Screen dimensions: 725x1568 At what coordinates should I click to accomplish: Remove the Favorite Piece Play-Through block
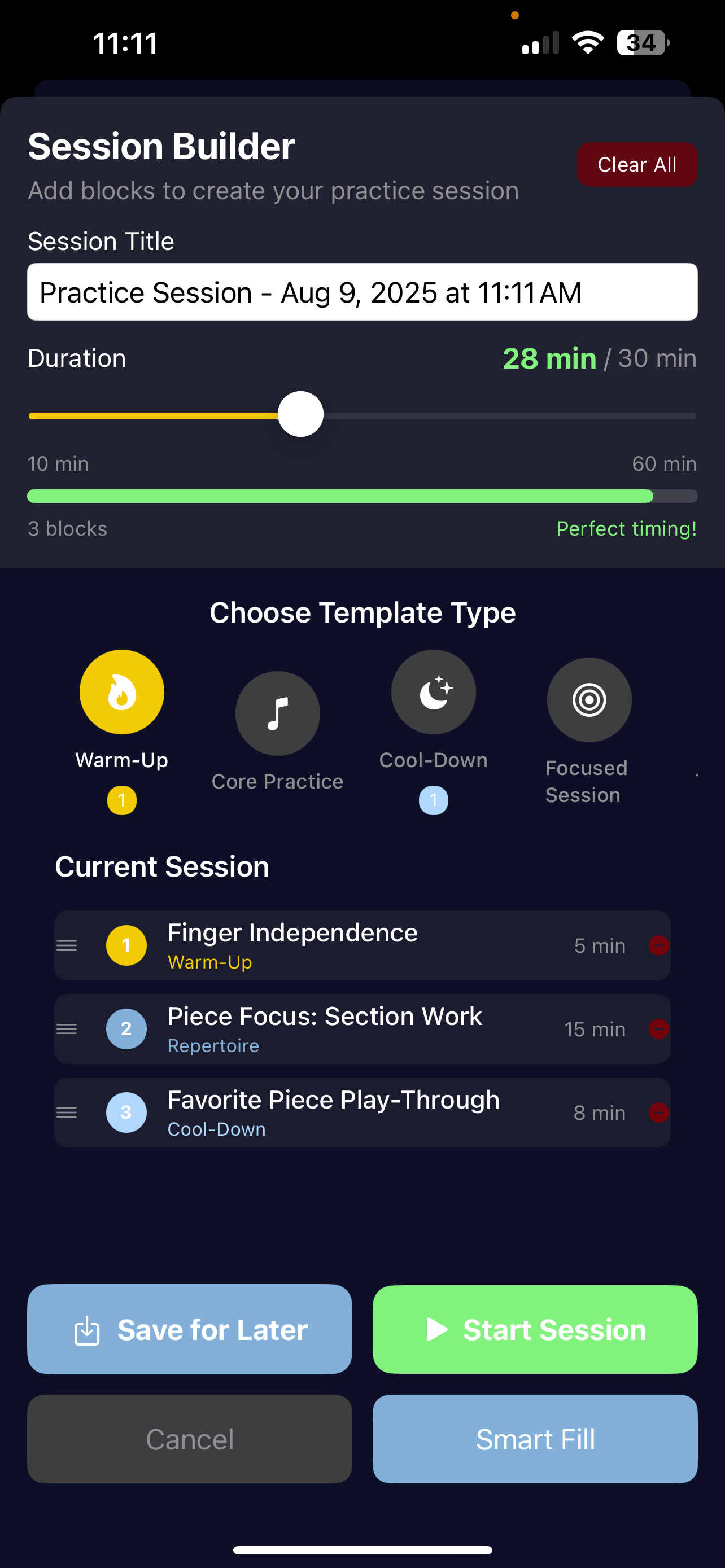pyautogui.click(x=658, y=1112)
